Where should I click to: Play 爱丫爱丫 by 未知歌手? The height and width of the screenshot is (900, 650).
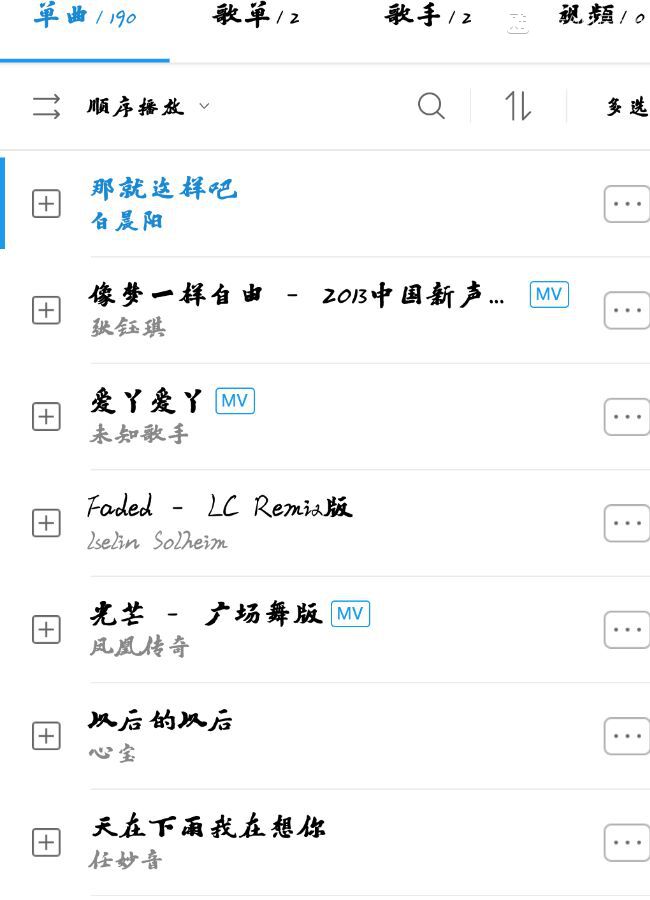pyautogui.click(x=146, y=402)
